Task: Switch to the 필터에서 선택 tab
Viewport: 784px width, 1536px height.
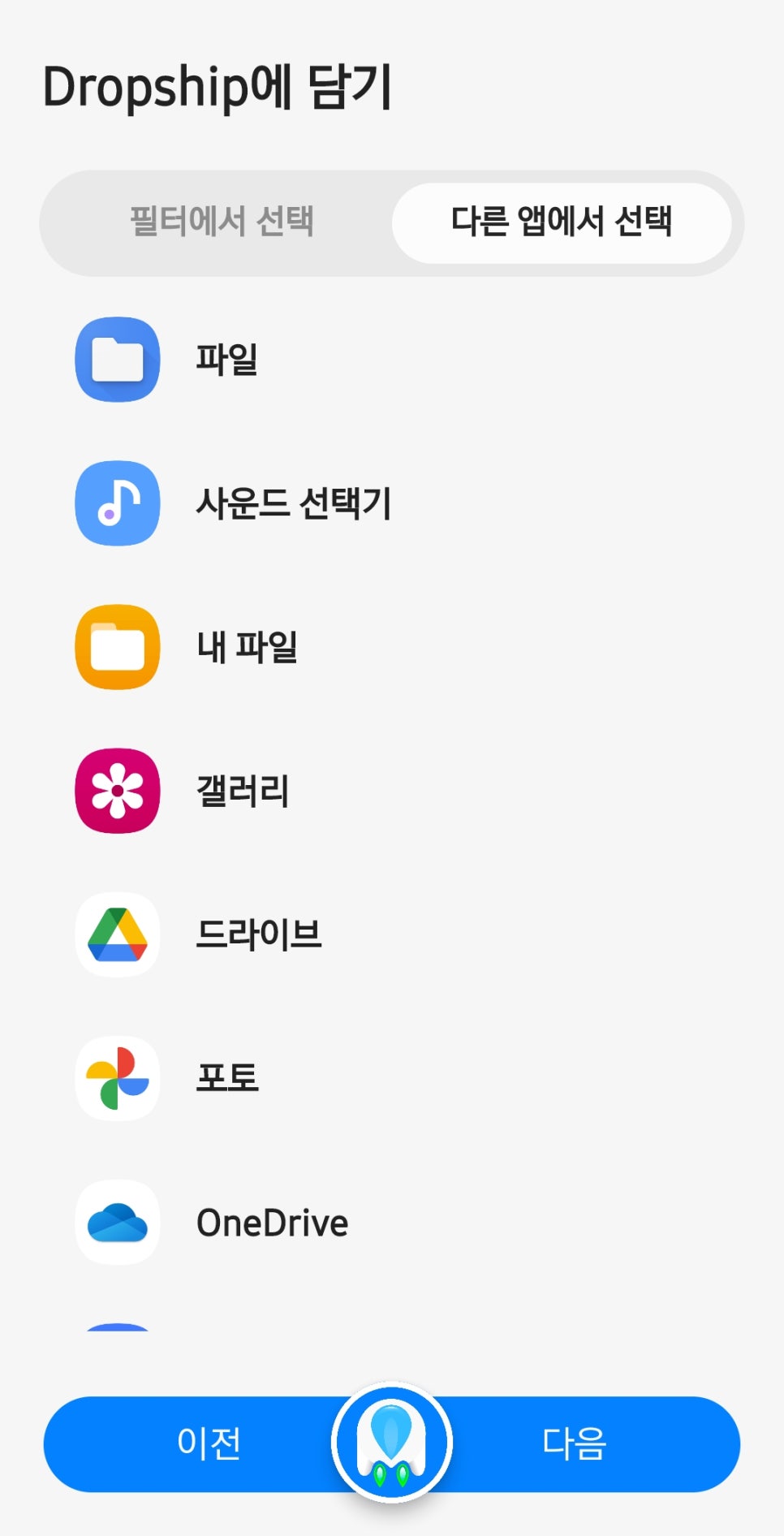Action: click(x=222, y=222)
